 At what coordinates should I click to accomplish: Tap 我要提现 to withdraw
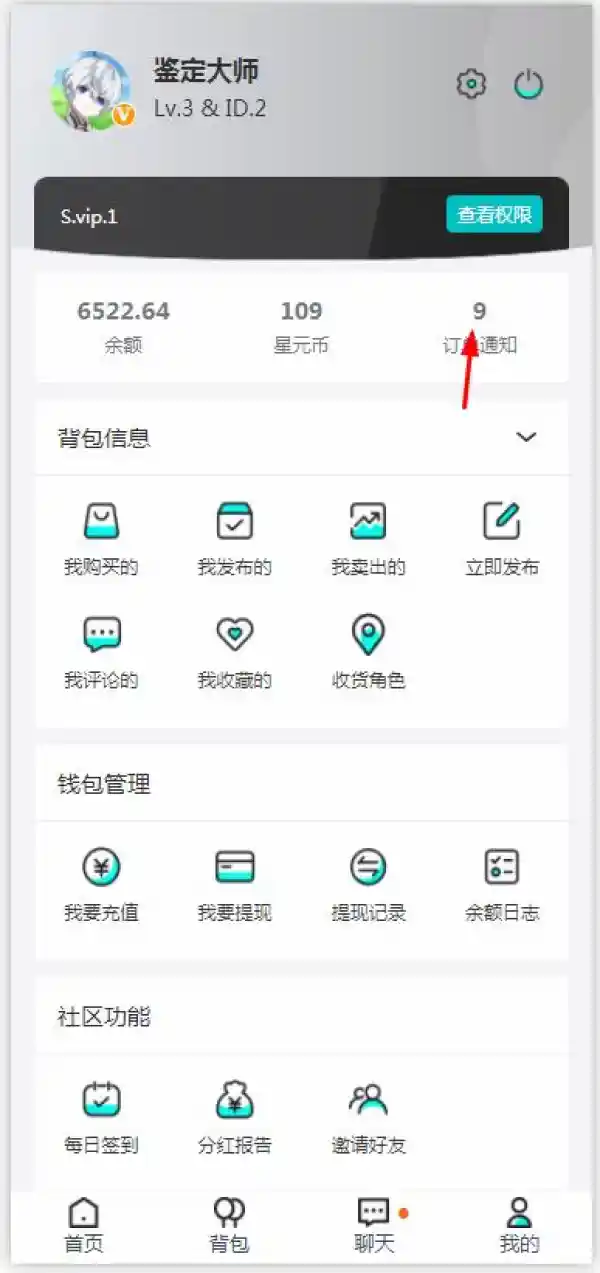tap(235, 885)
